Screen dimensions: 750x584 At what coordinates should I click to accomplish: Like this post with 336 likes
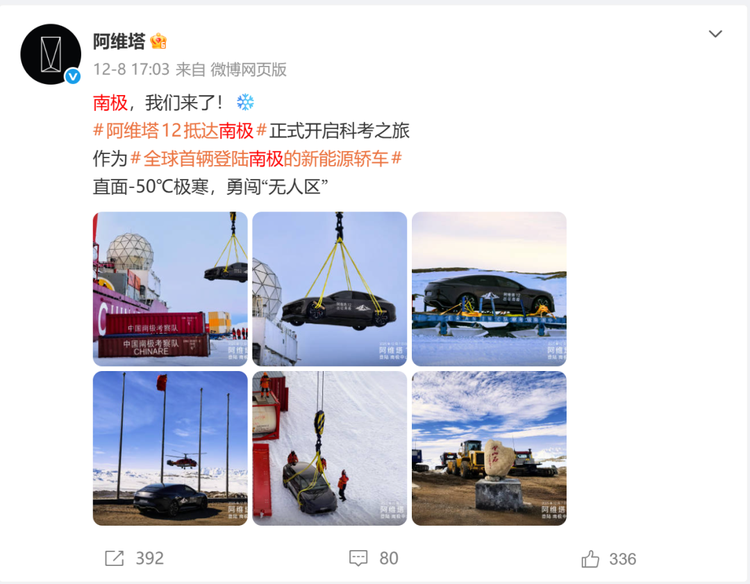coord(608,558)
